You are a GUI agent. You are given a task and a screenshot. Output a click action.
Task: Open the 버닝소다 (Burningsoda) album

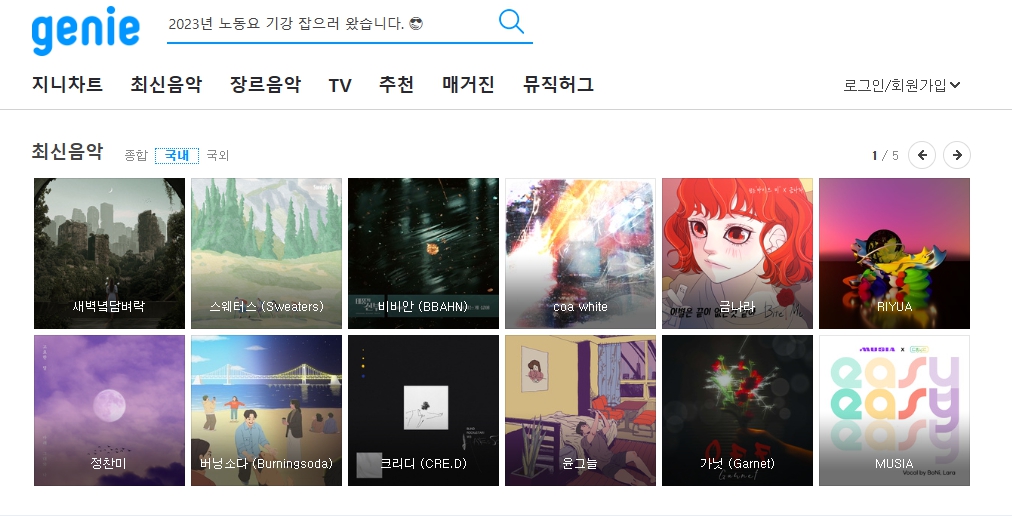[266, 410]
